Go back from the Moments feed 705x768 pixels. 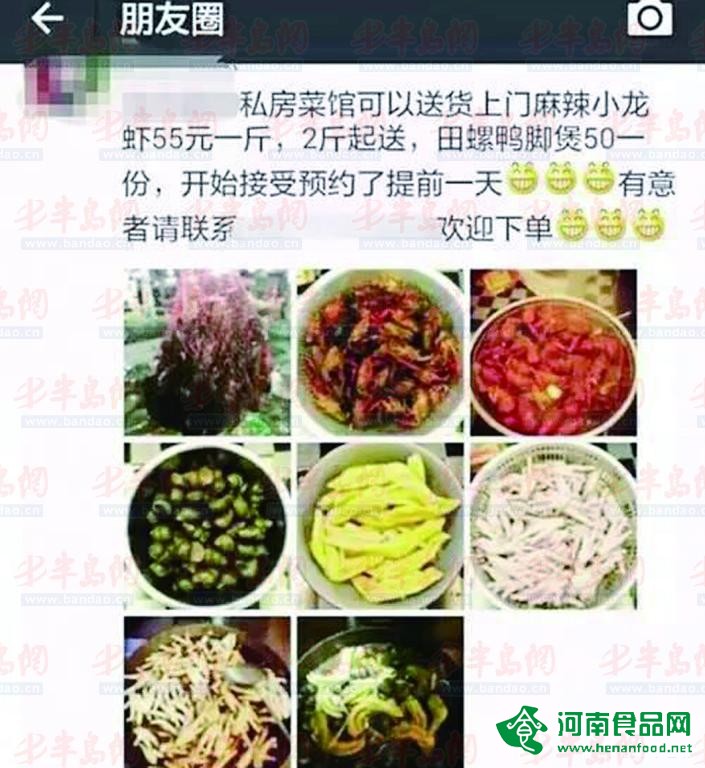[x=46, y=19]
